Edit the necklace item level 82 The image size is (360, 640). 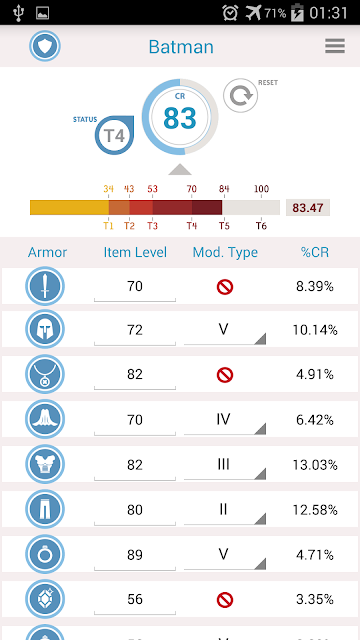(135, 375)
